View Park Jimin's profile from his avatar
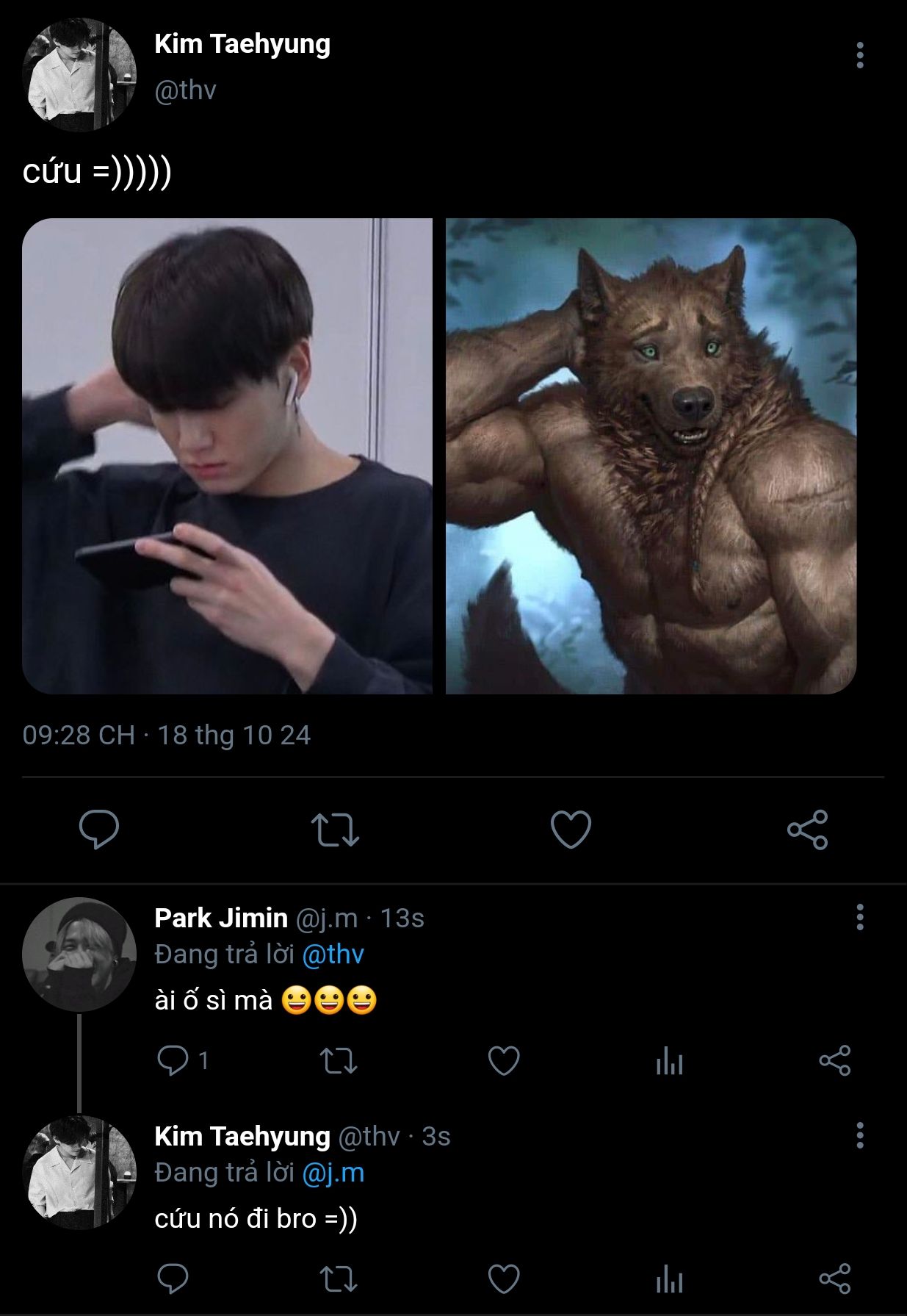 [x=79, y=954]
